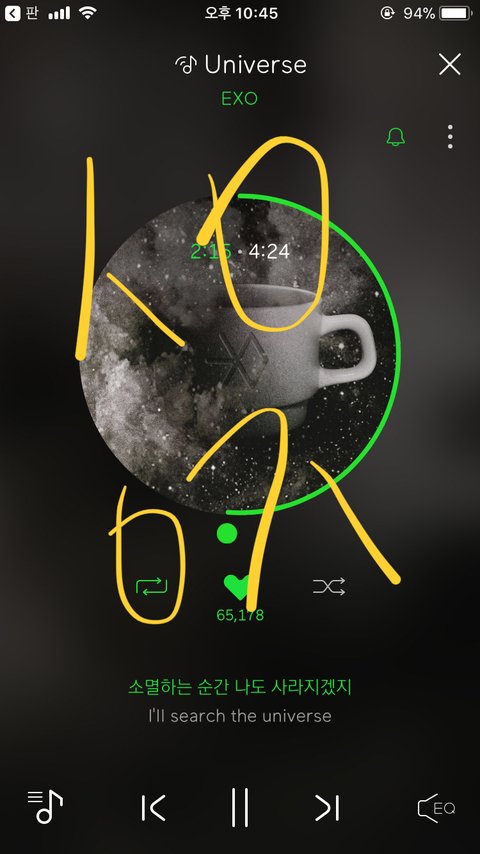Screen dimensions: 480x854
Task: Close the music player screen
Action: (449, 64)
